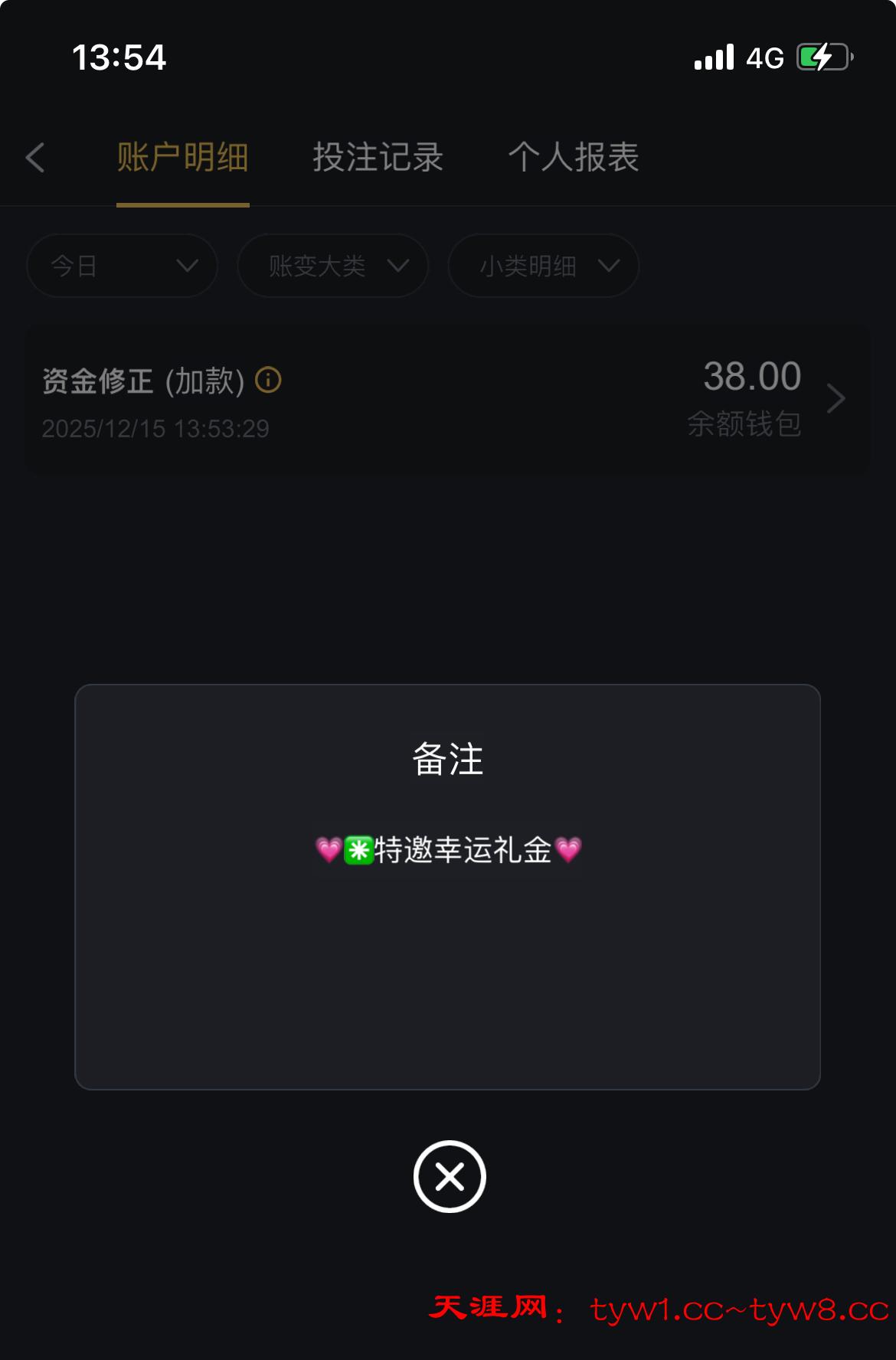
Task: Tap the info icon beside 资金修正 (加款)
Action: (x=268, y=380)
